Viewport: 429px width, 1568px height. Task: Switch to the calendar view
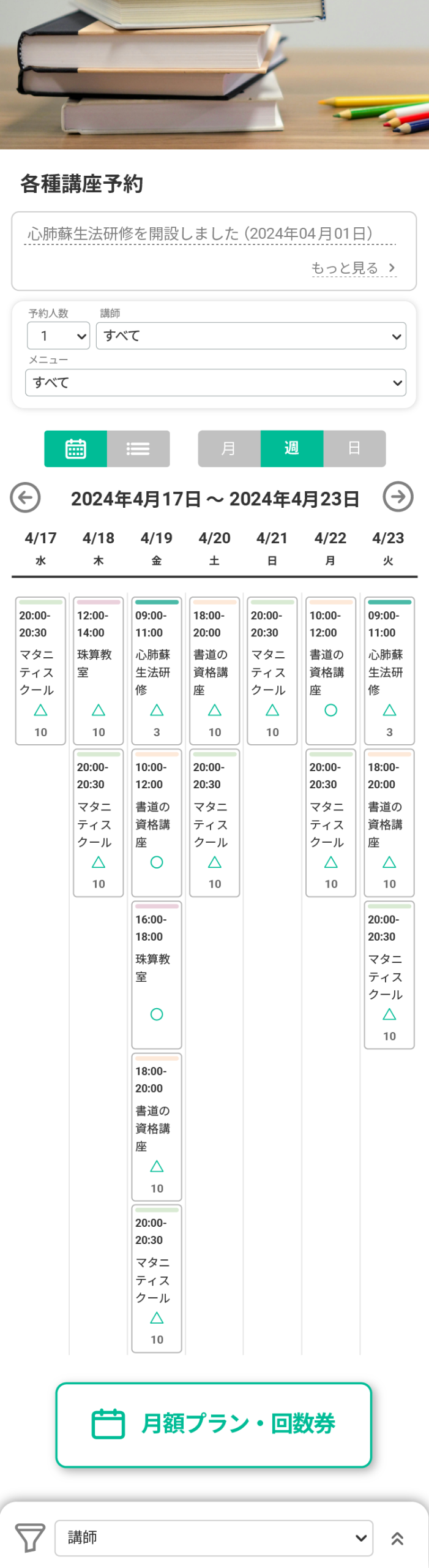coord(76,449)
